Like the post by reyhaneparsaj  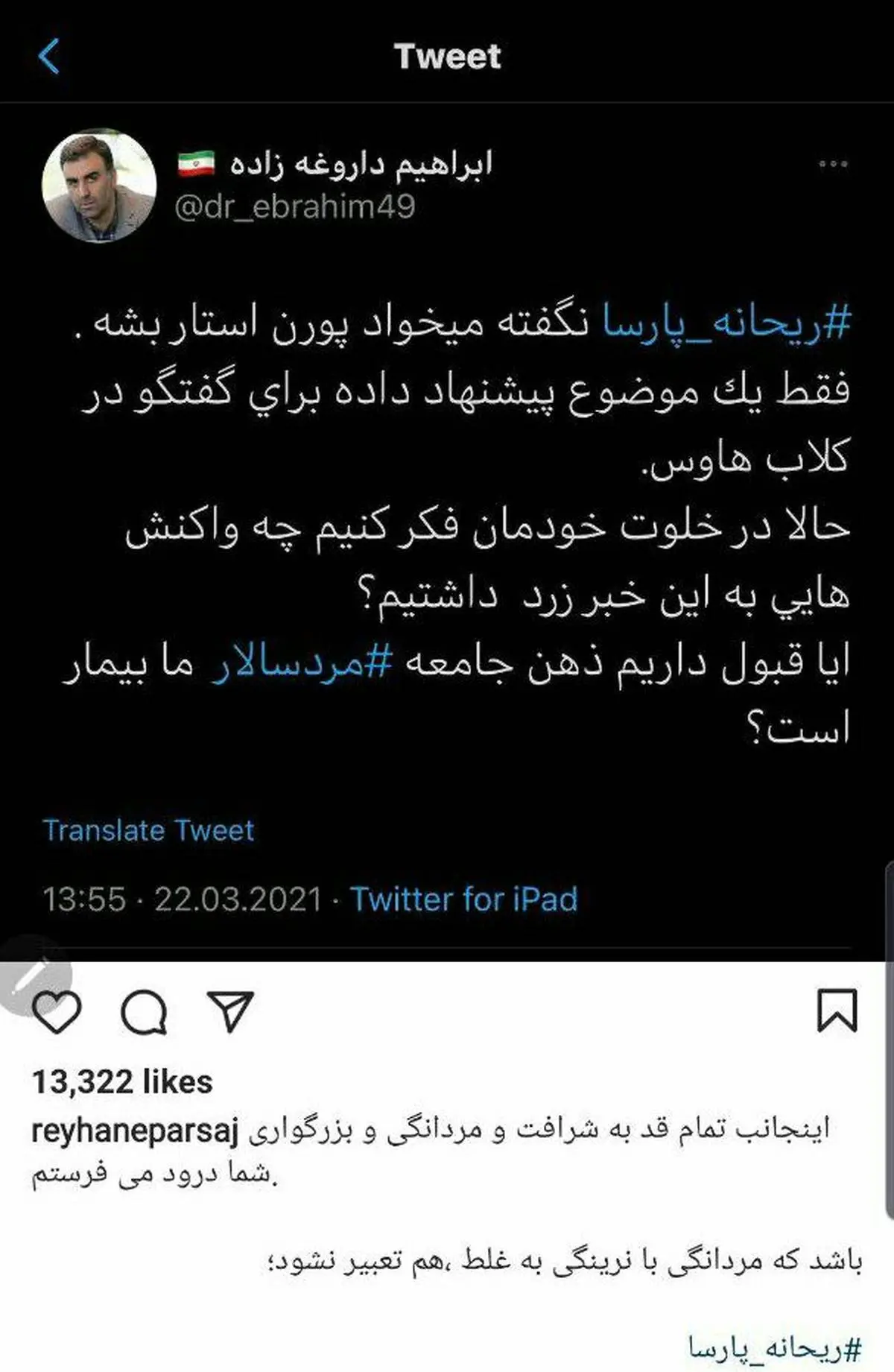click(57, 1012)
